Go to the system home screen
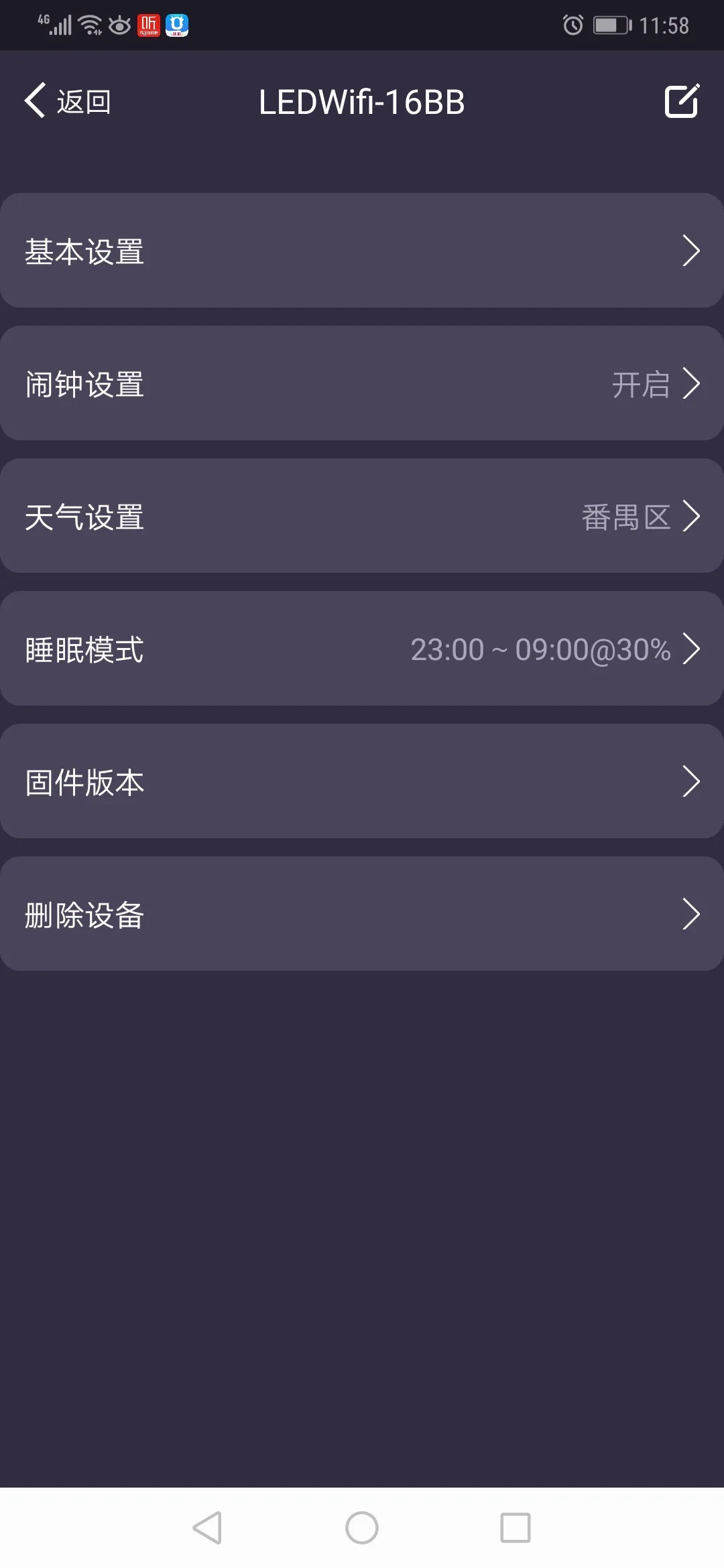The width and height of the screenshot is (724, 1568). pos(362,1528)
